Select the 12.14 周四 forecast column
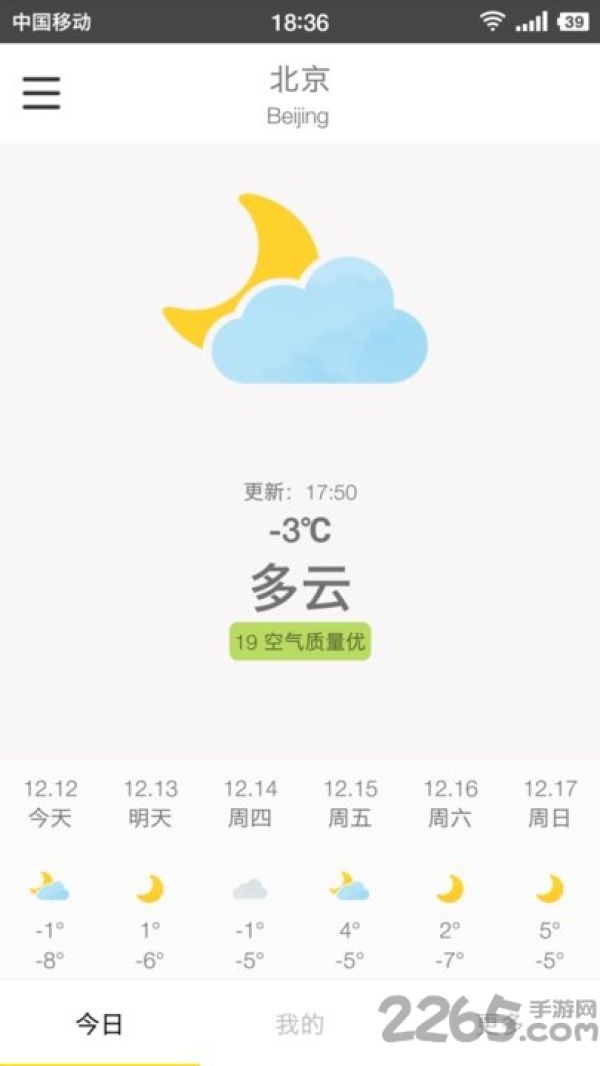The height and width of the screenshot is (1066, 600). (250, 875)
